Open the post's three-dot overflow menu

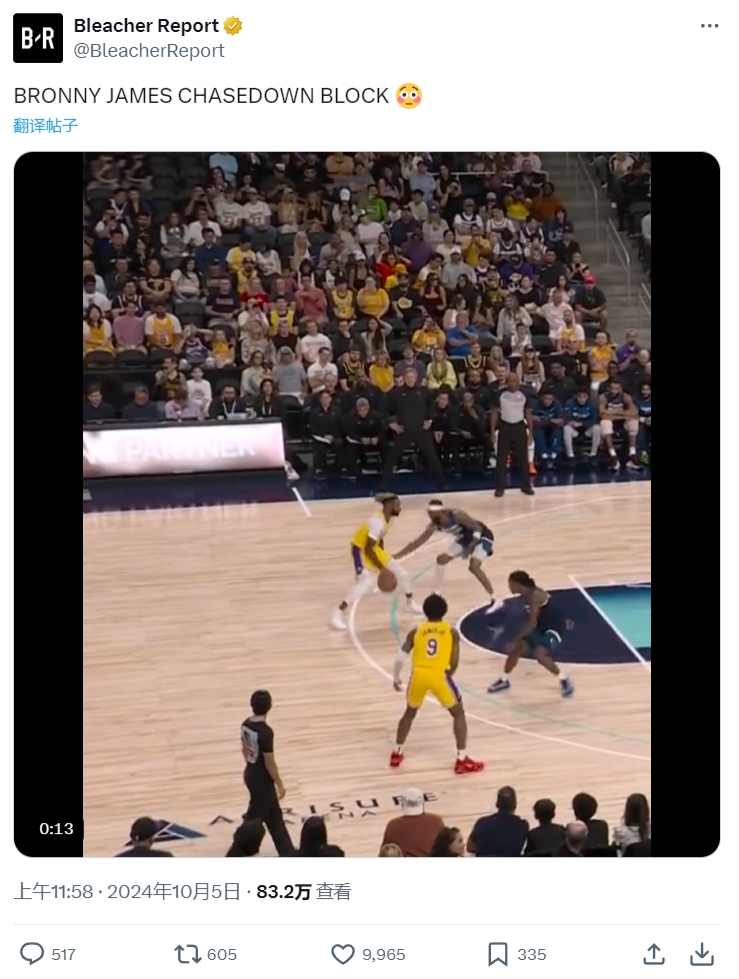[709, 26]
